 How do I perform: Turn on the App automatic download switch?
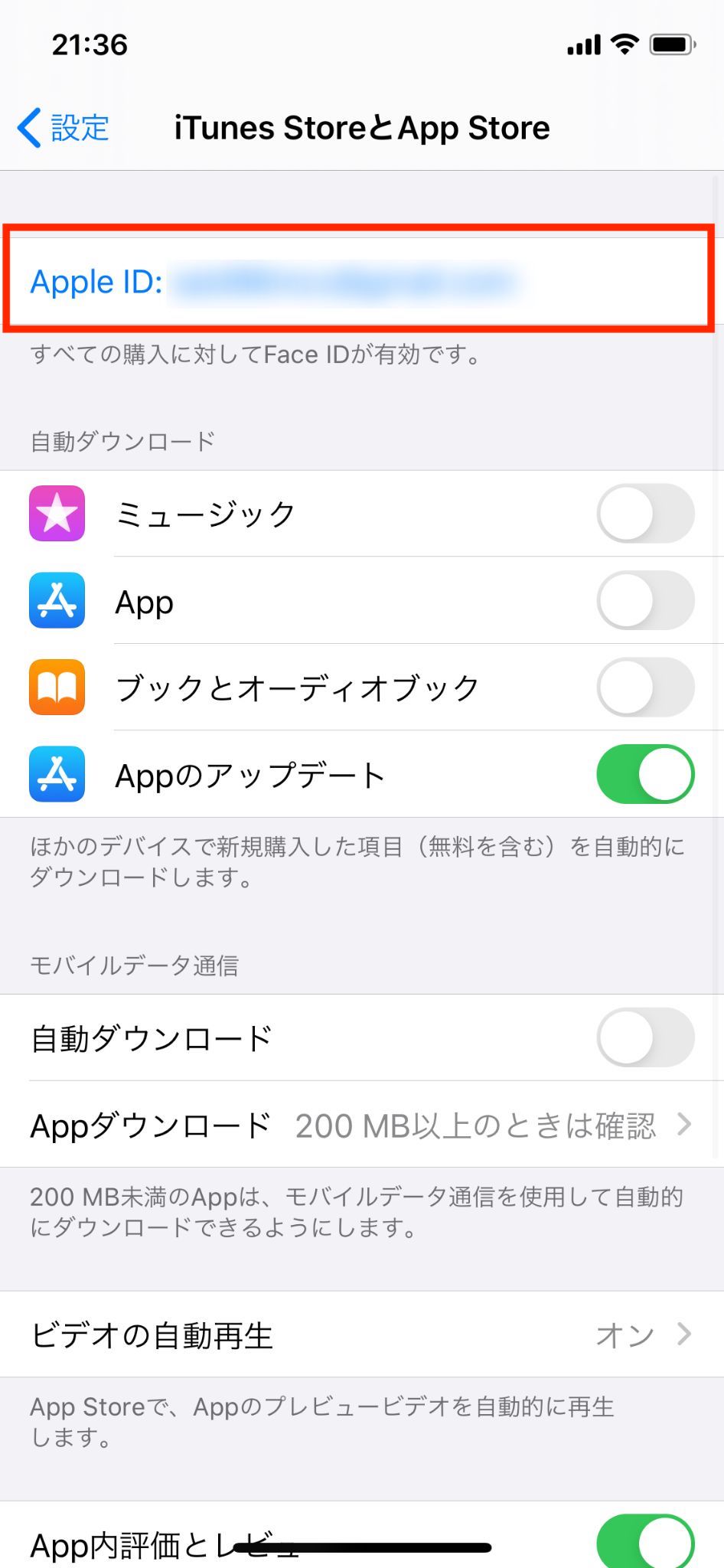coord(644,601)
